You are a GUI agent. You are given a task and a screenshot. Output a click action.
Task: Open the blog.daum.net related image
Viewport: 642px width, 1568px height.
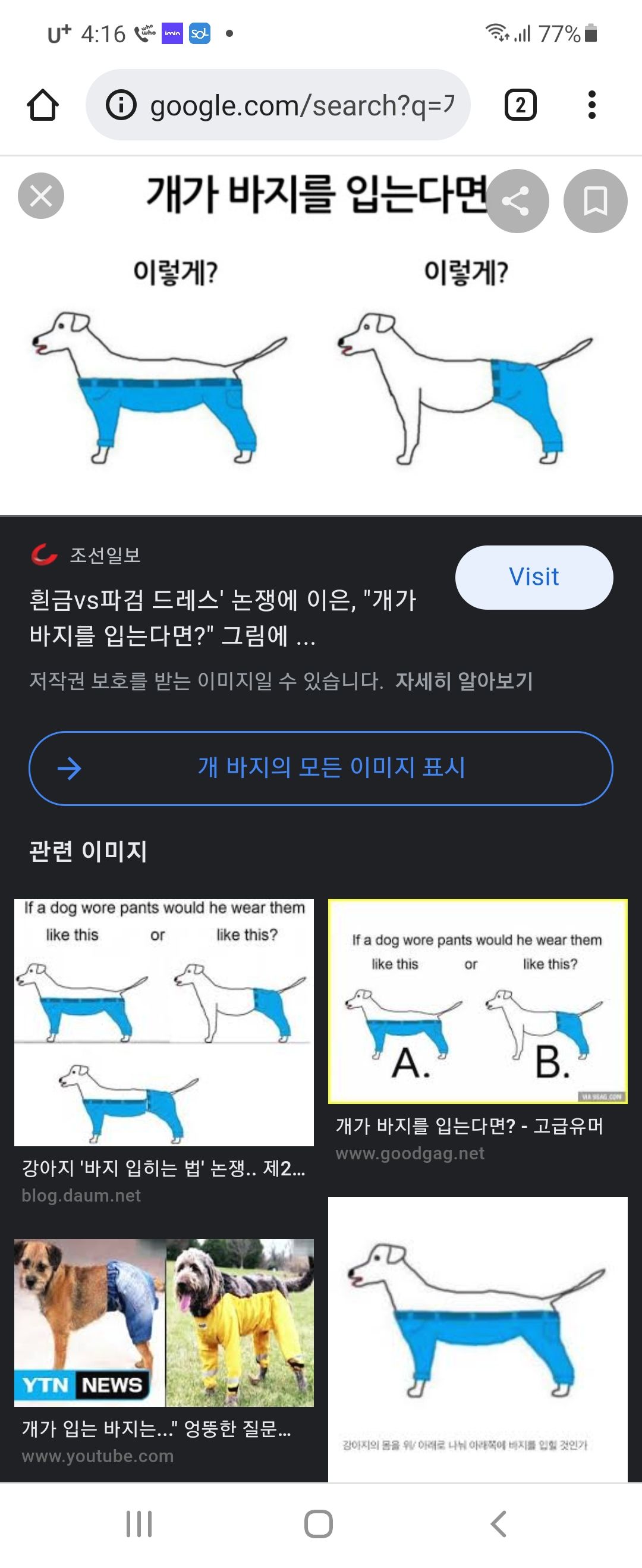pos(163,1022)
